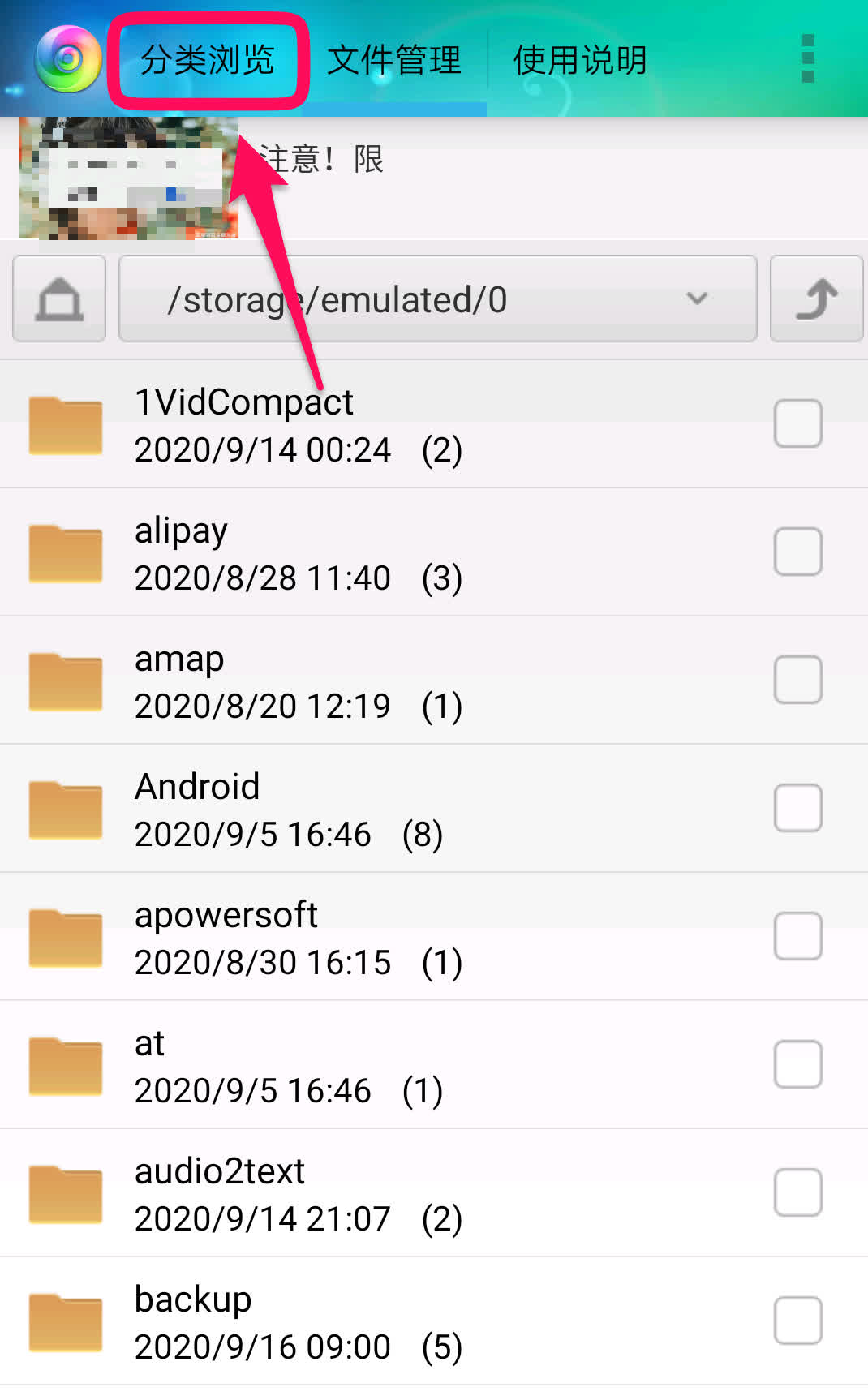Check the box for the Android folder
868x1396 pixels.
[x=798, y=808]
